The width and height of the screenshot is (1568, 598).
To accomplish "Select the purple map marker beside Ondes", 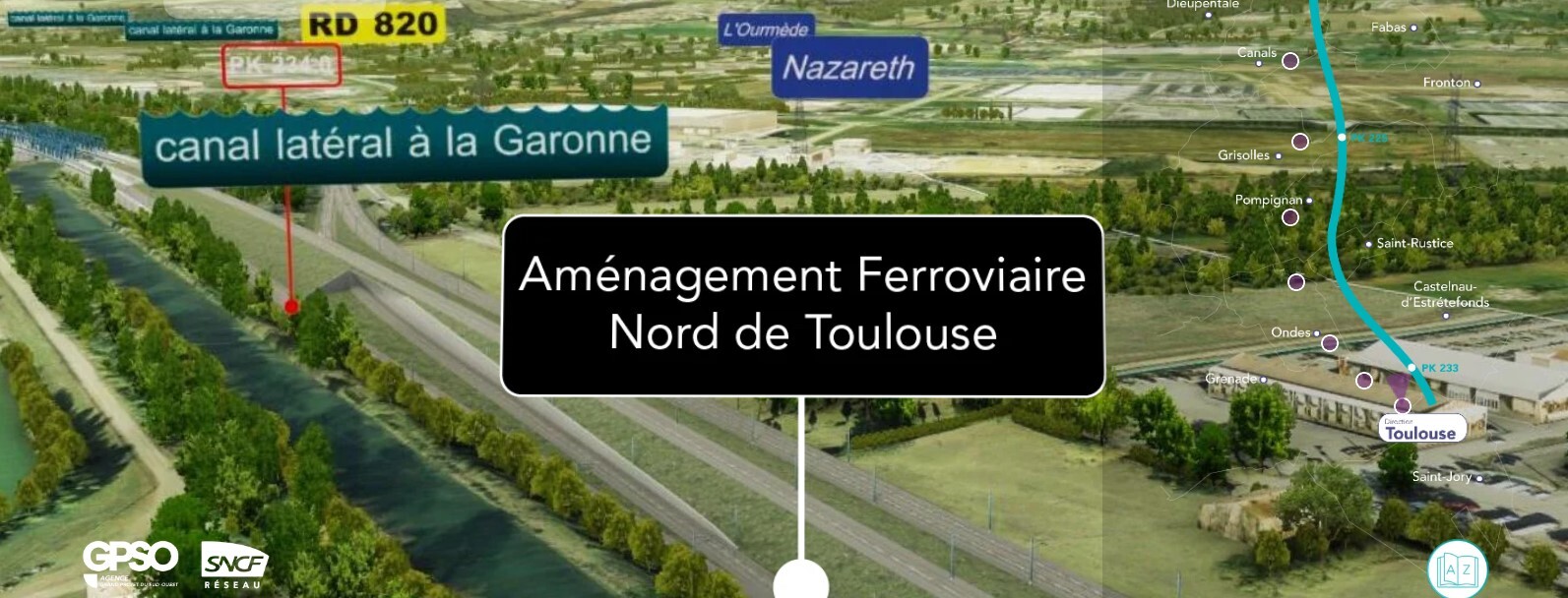I will point(1330,343).
